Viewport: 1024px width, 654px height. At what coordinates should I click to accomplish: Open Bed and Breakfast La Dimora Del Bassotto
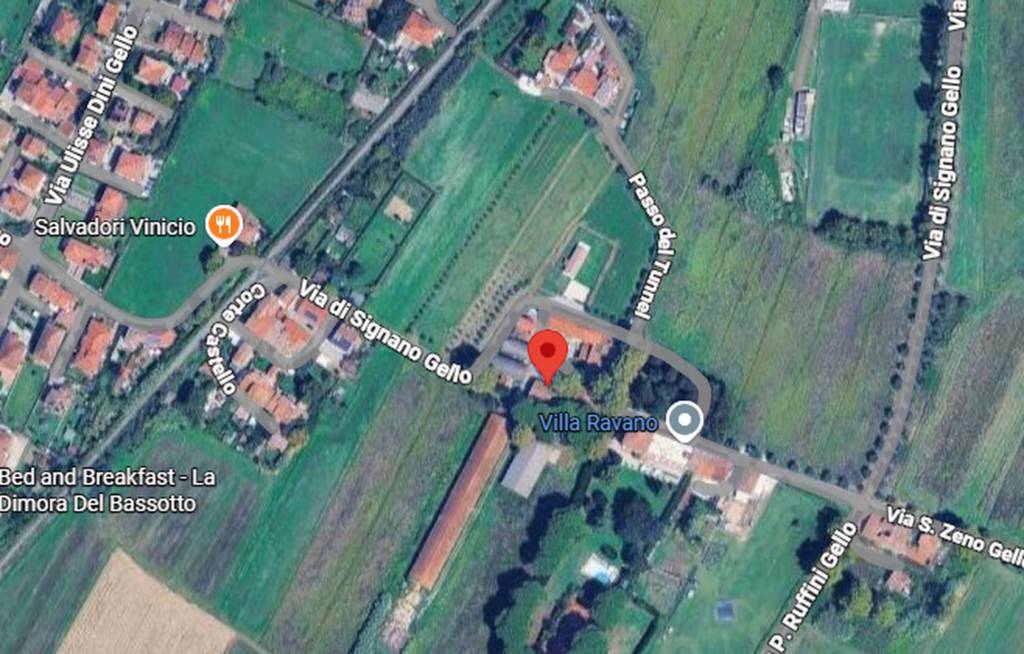click(x=108, y=490)
